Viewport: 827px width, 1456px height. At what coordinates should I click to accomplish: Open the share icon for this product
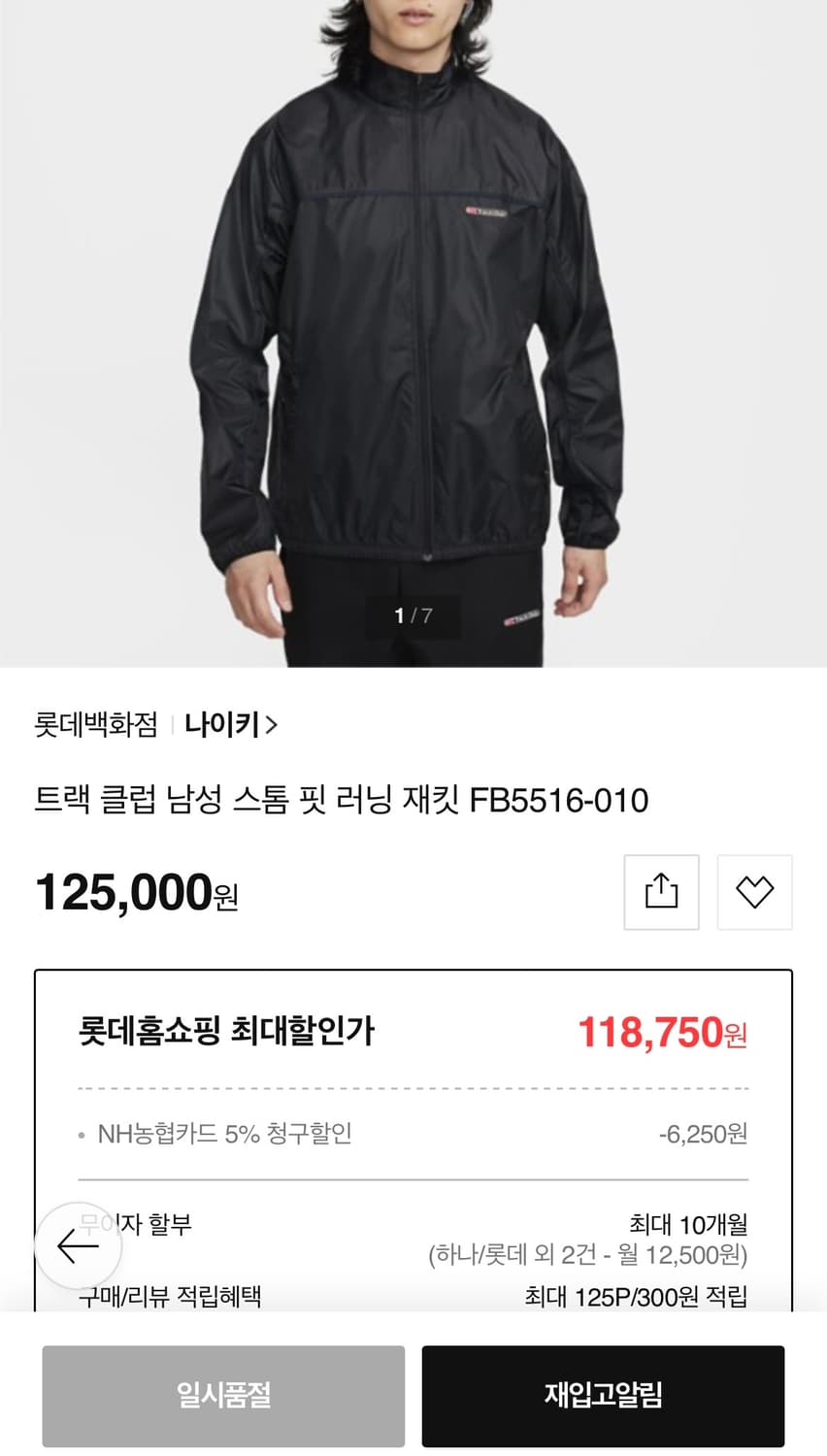[661, 891]
